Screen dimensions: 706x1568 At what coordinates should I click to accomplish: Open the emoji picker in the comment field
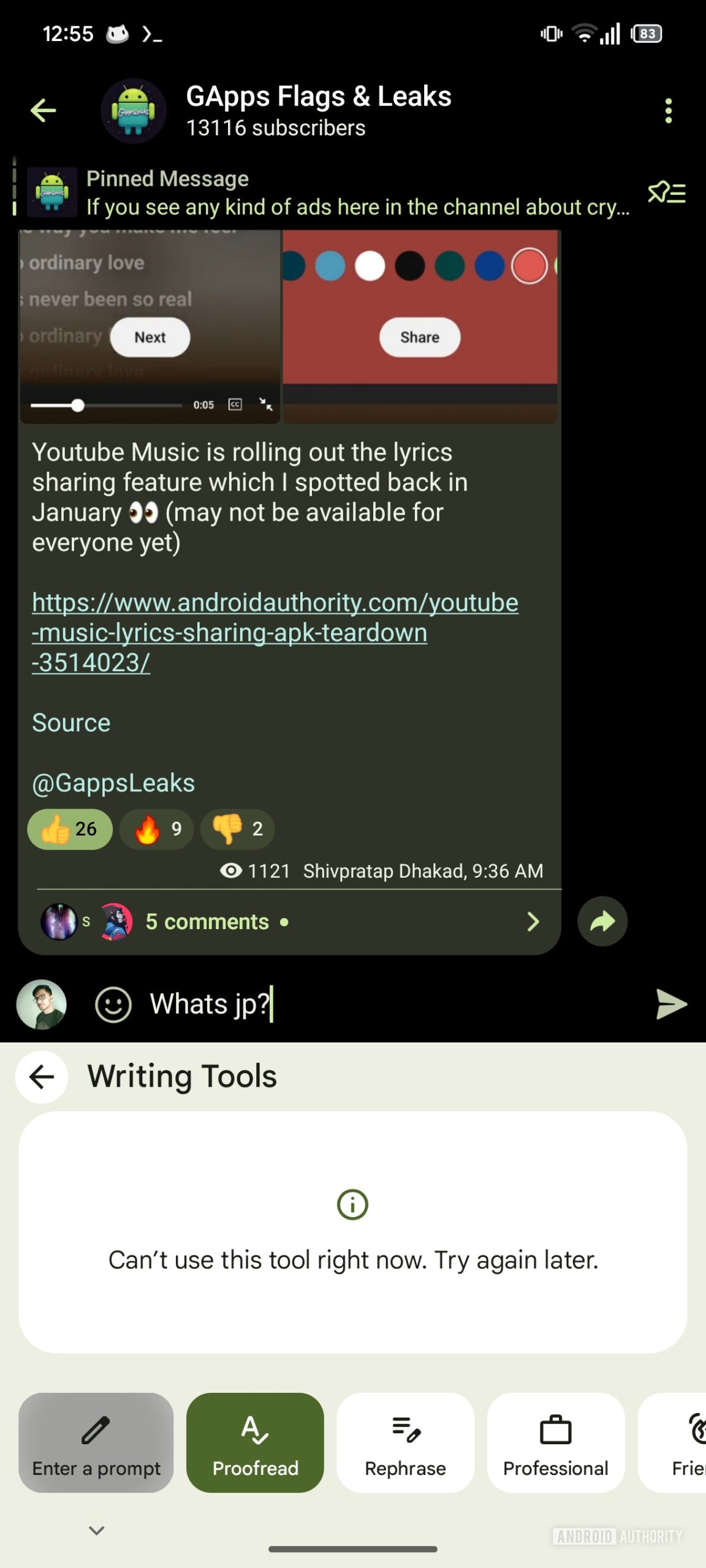click(113, 1005)
